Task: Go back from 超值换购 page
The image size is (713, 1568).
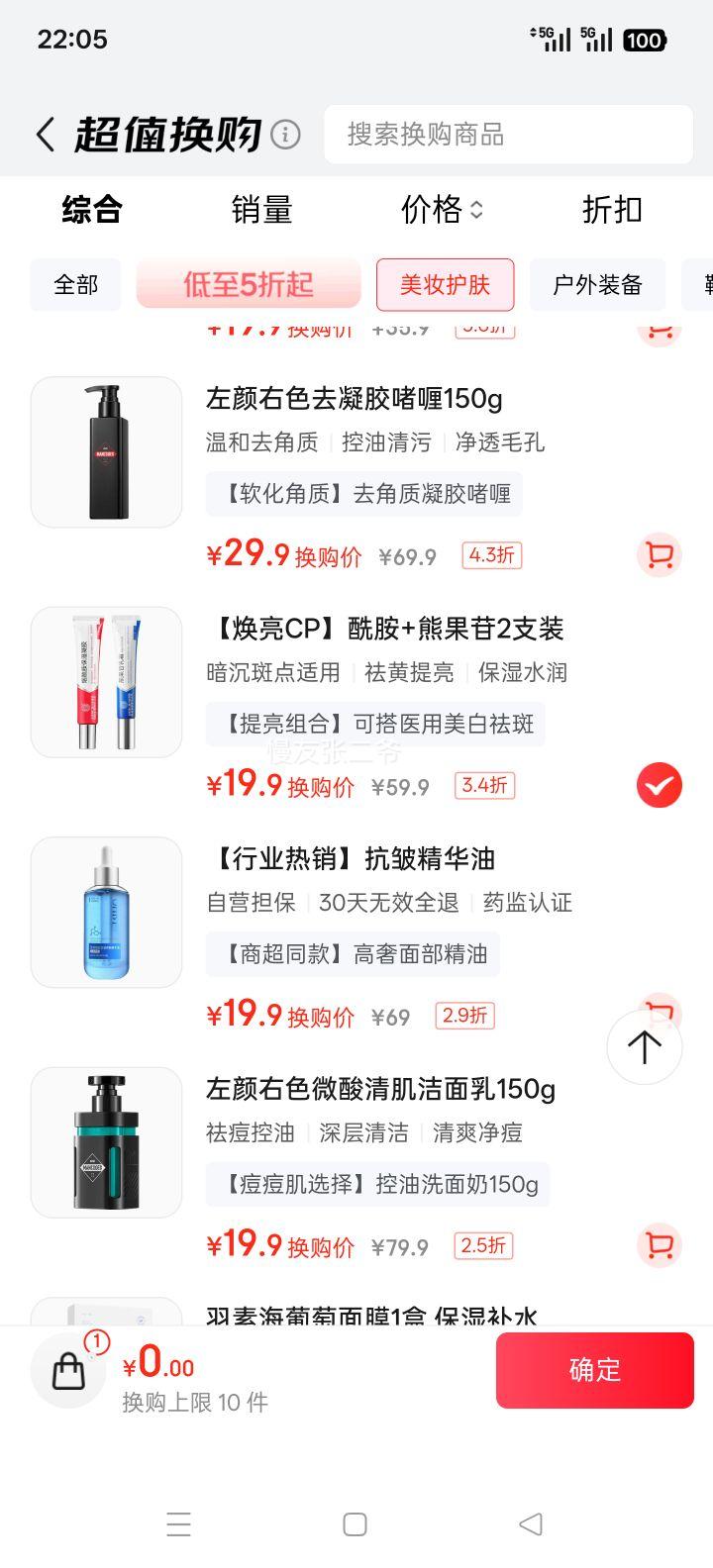Action: point(46,135)
